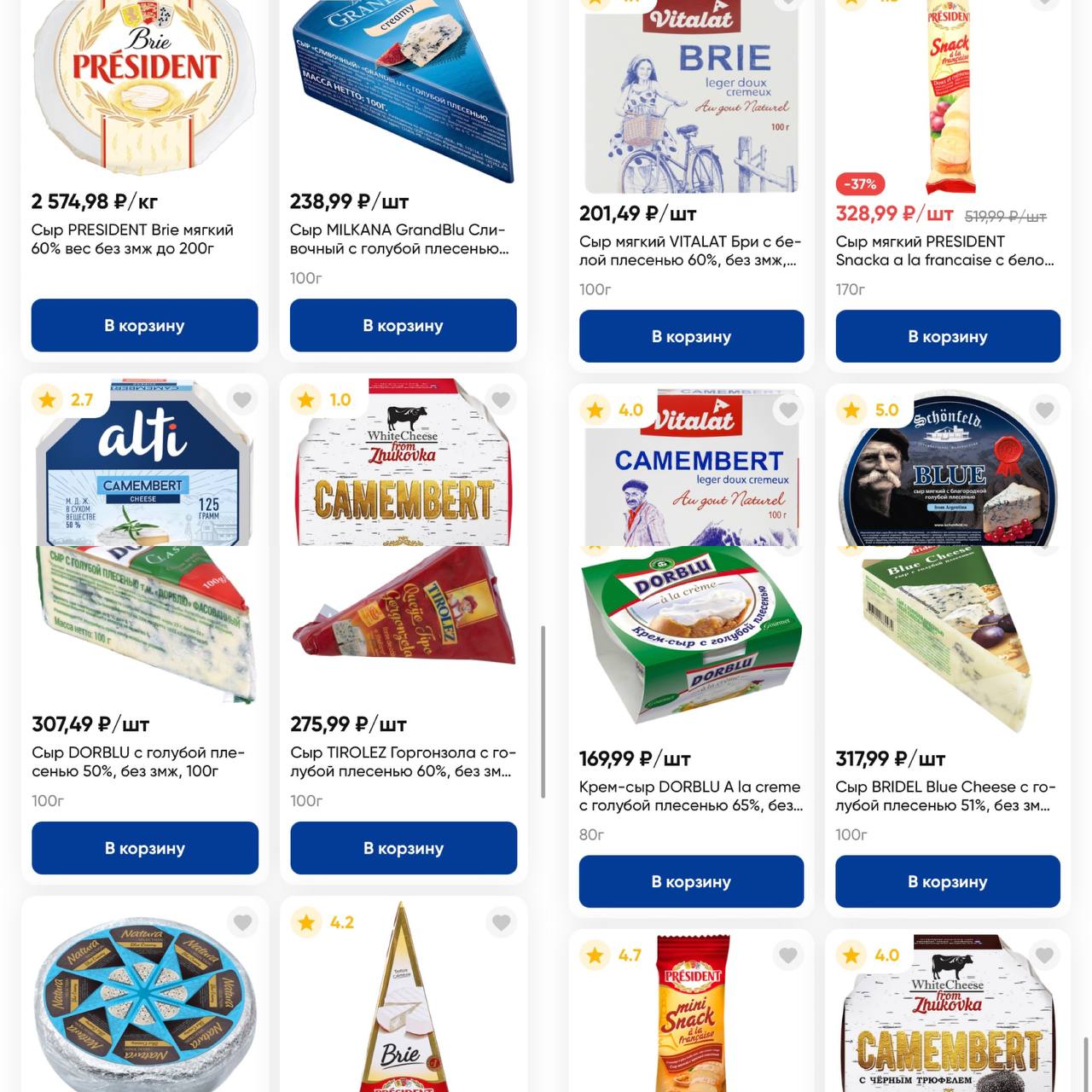Add PRESIDENT Brie cheese to cart
Screen dimensions: 1092x1092
pos(144,325)
